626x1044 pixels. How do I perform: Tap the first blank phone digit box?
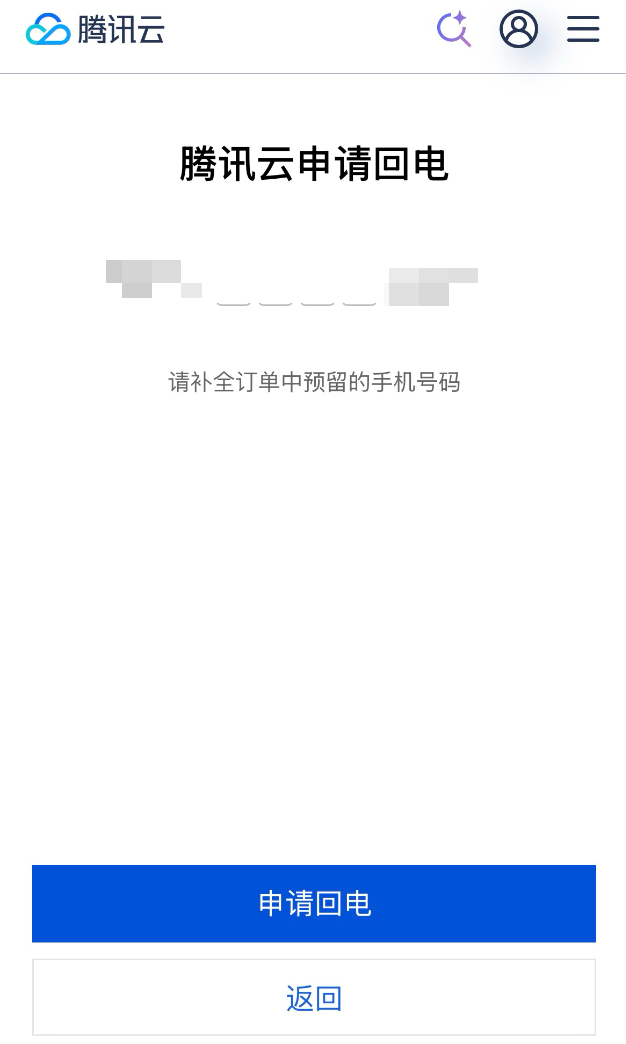(x=233, y=288)
